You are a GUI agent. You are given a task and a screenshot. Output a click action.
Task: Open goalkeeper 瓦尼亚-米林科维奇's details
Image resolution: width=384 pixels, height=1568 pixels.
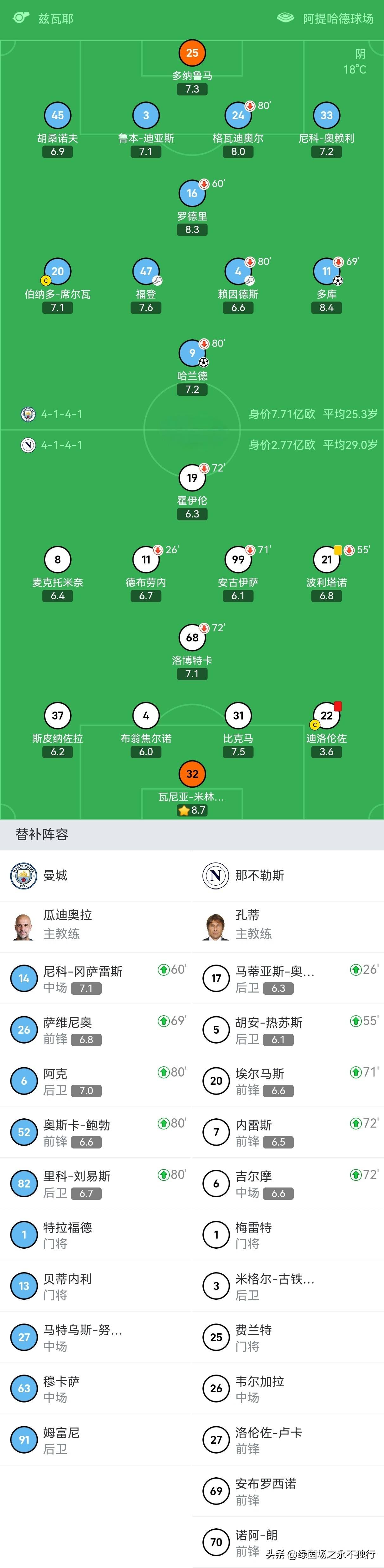tap(192, 774)
